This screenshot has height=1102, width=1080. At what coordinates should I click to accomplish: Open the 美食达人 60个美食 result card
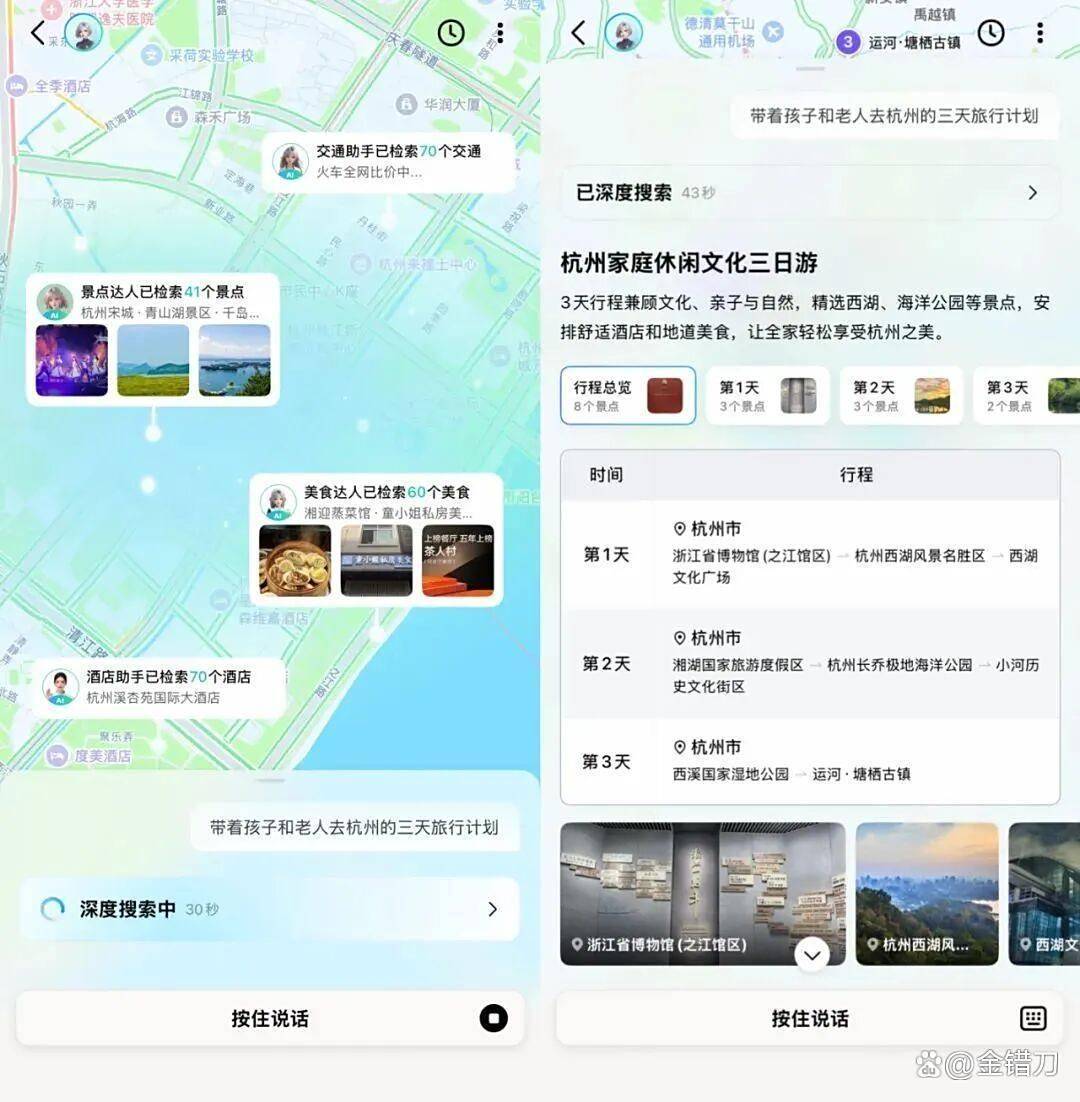pyautogui.click(x=376, y=540)
